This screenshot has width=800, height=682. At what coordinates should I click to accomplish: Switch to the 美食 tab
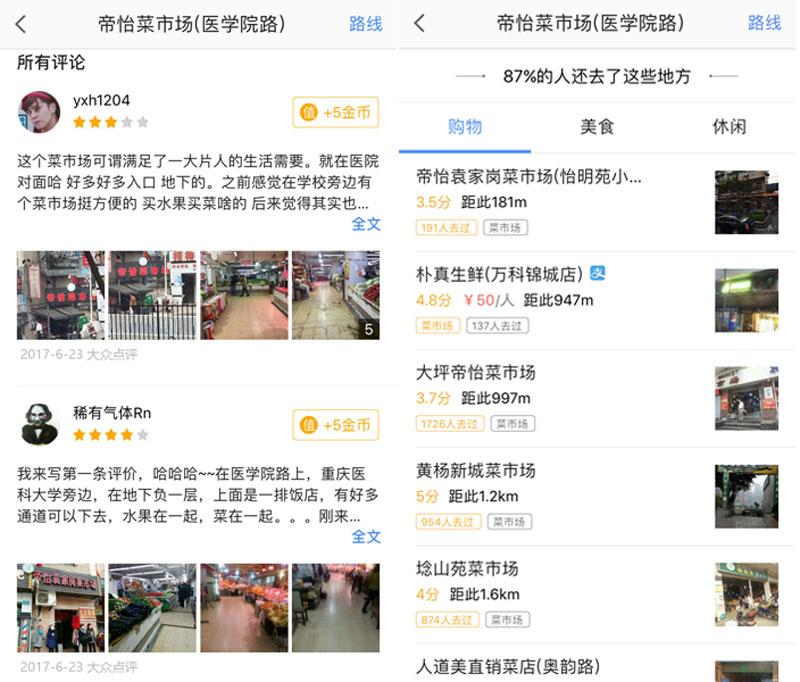[597, 127]
